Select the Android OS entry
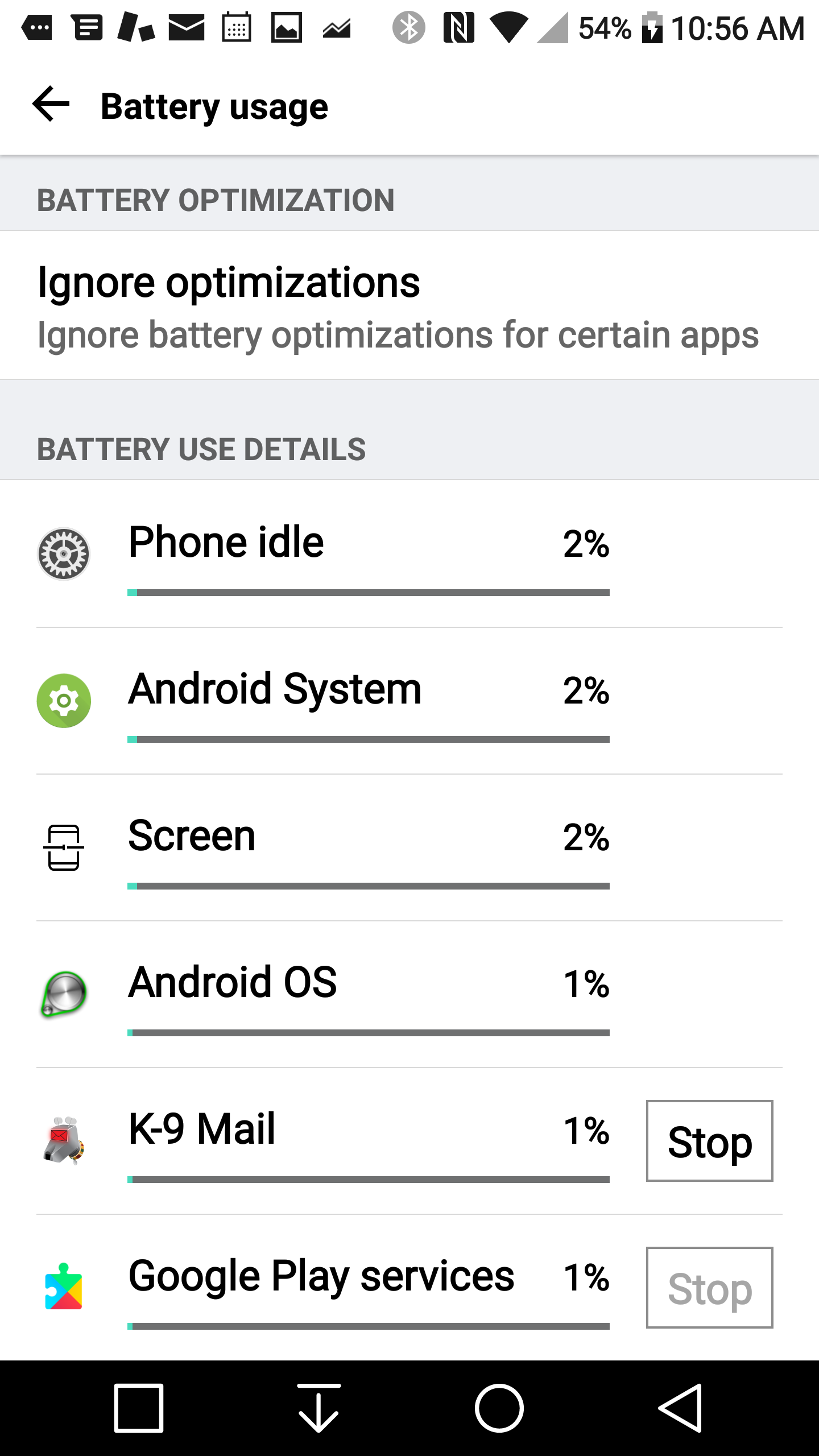 click(x=409, y=994)
